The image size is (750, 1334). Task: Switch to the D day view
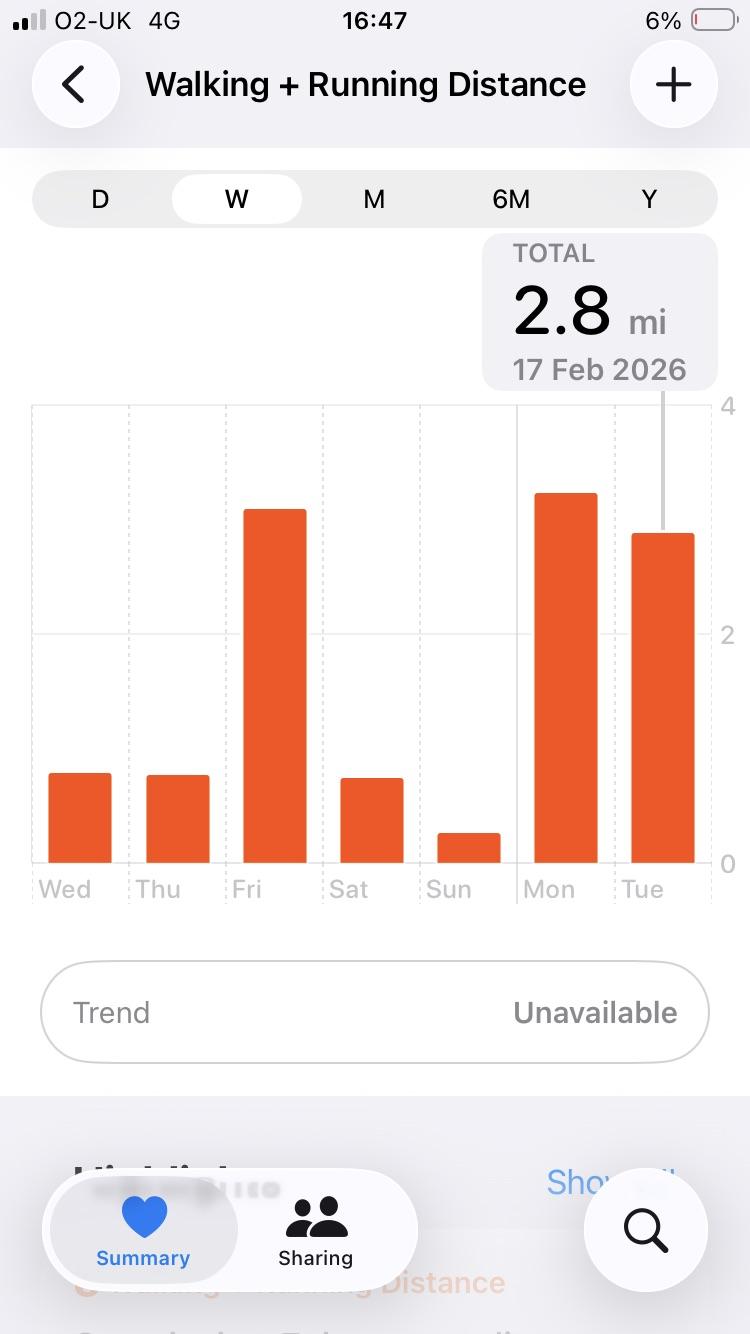100,199
